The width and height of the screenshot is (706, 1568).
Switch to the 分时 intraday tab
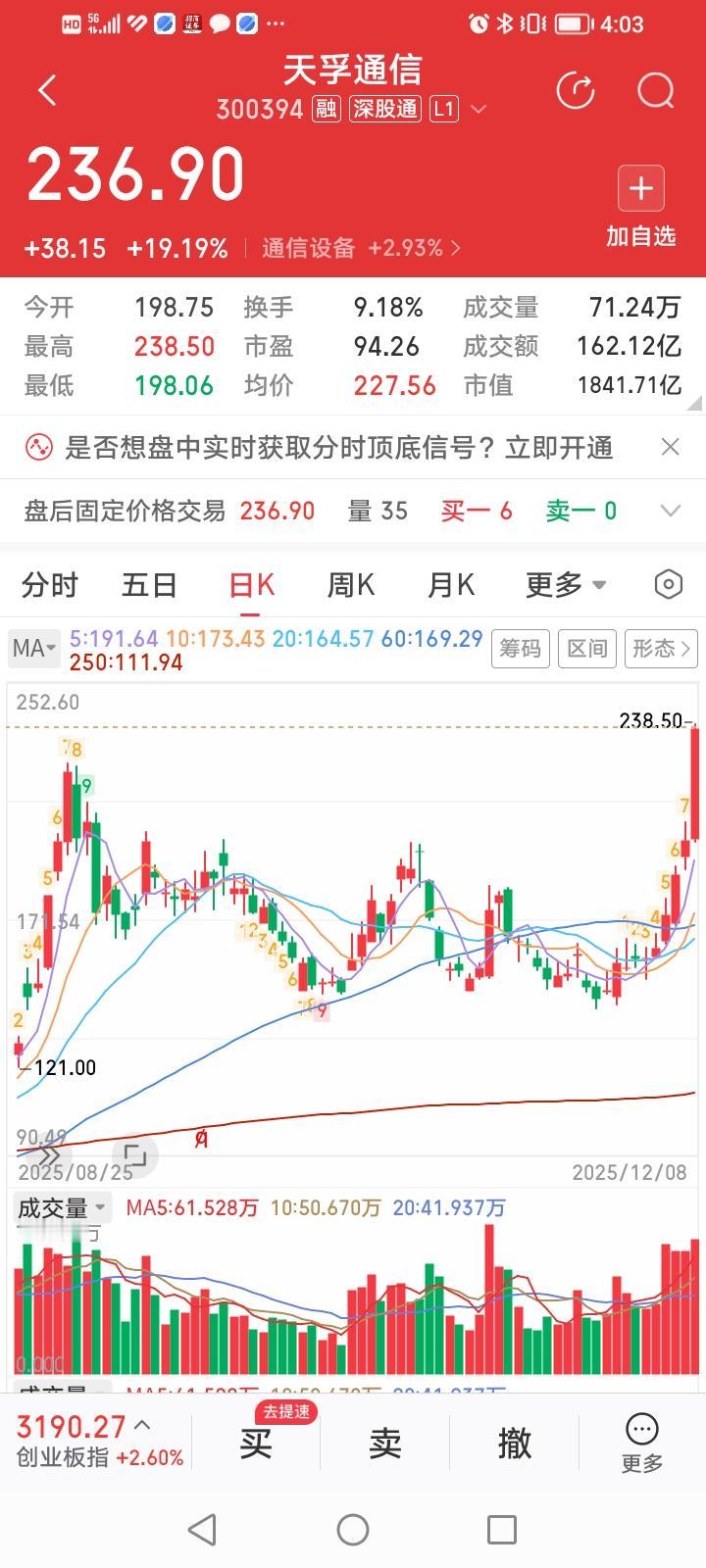point(50,584)
